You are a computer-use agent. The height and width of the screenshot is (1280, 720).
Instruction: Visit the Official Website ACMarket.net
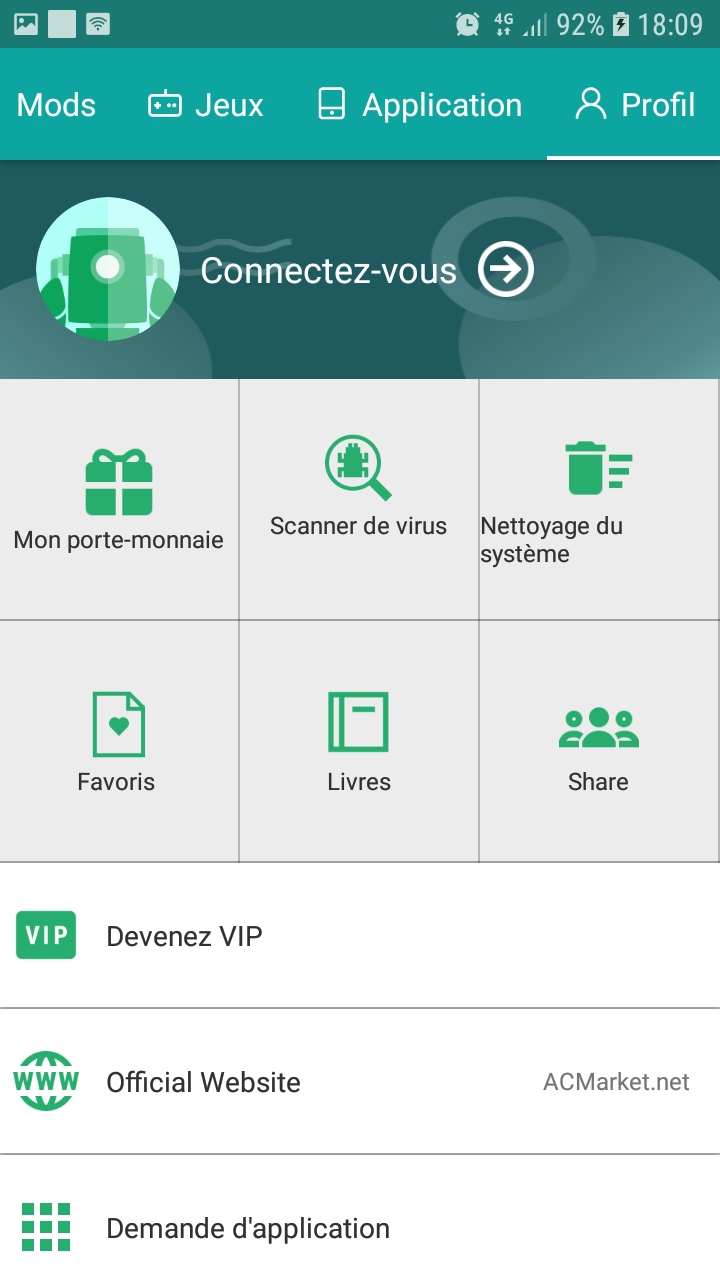(x=360, y=1082)
